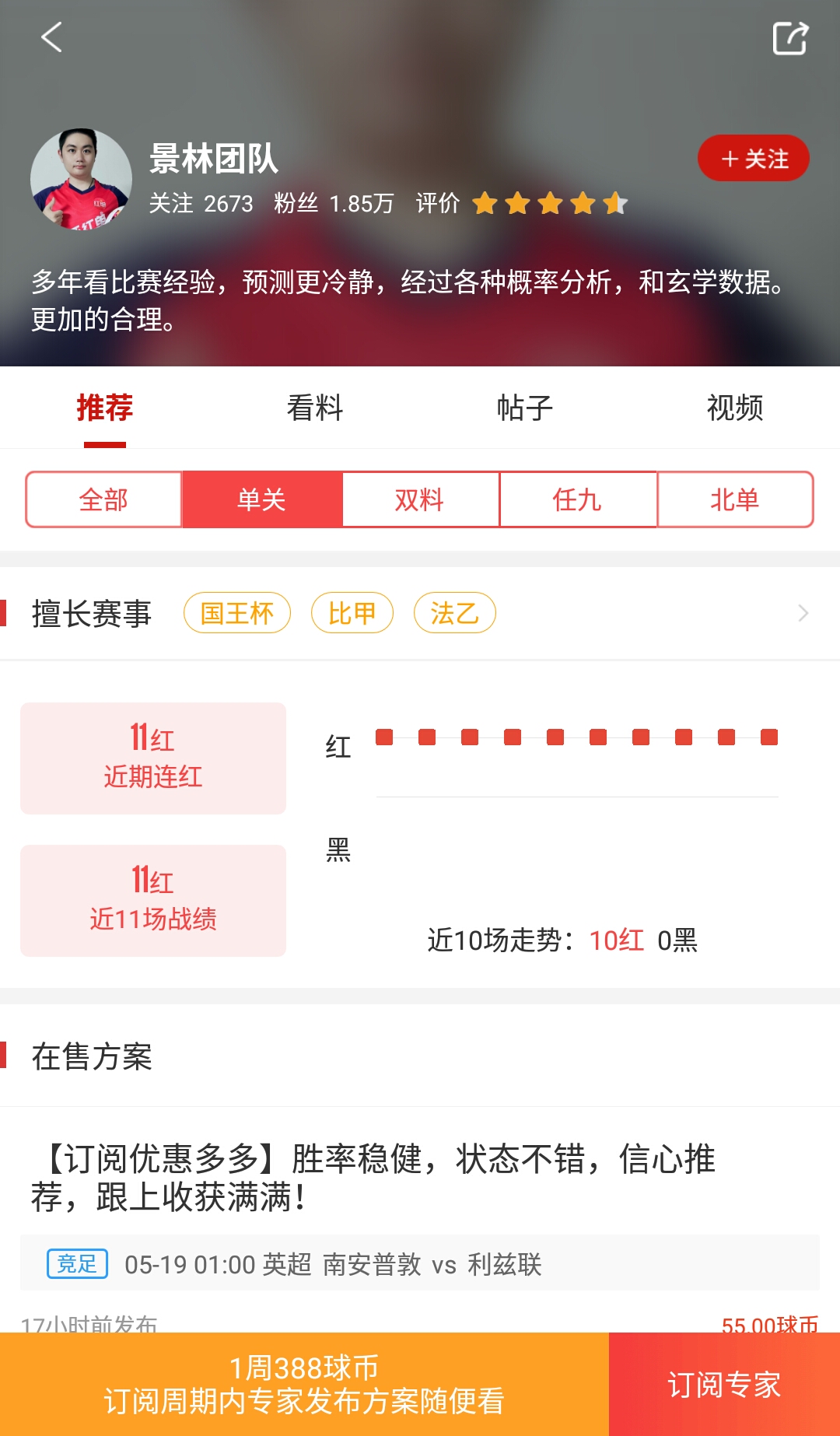The width and height of the screenshot is (840, 1436).
Task: Show 任九 recommendations
Action: 577,499
